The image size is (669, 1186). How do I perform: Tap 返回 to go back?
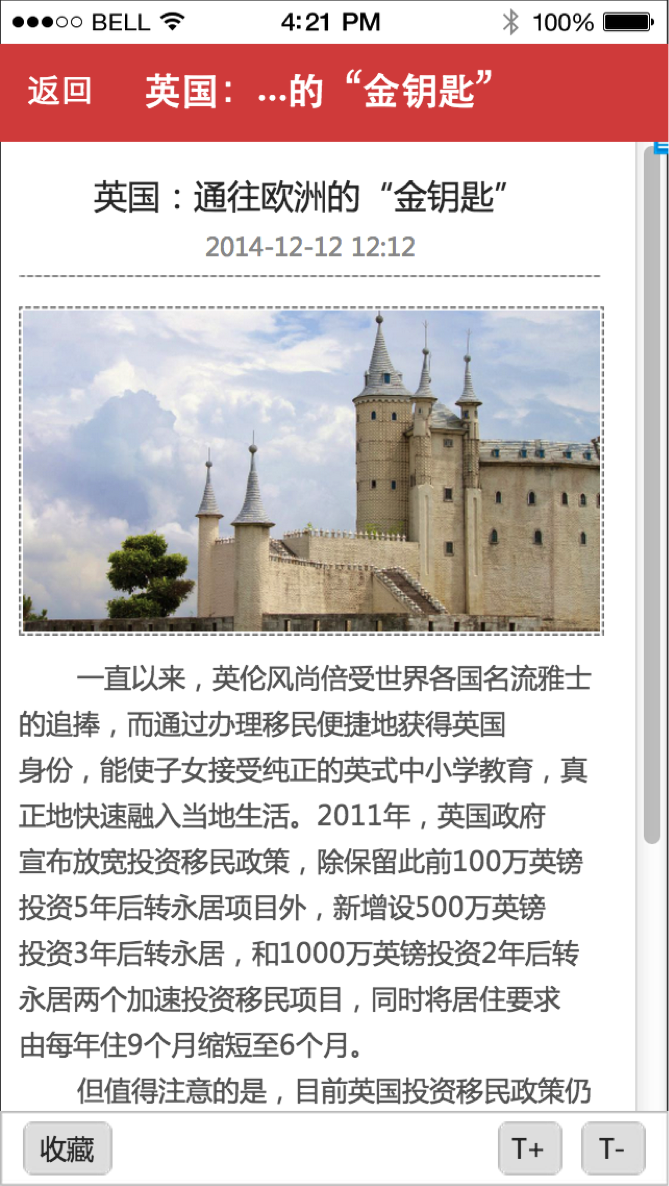pos(59,91)
